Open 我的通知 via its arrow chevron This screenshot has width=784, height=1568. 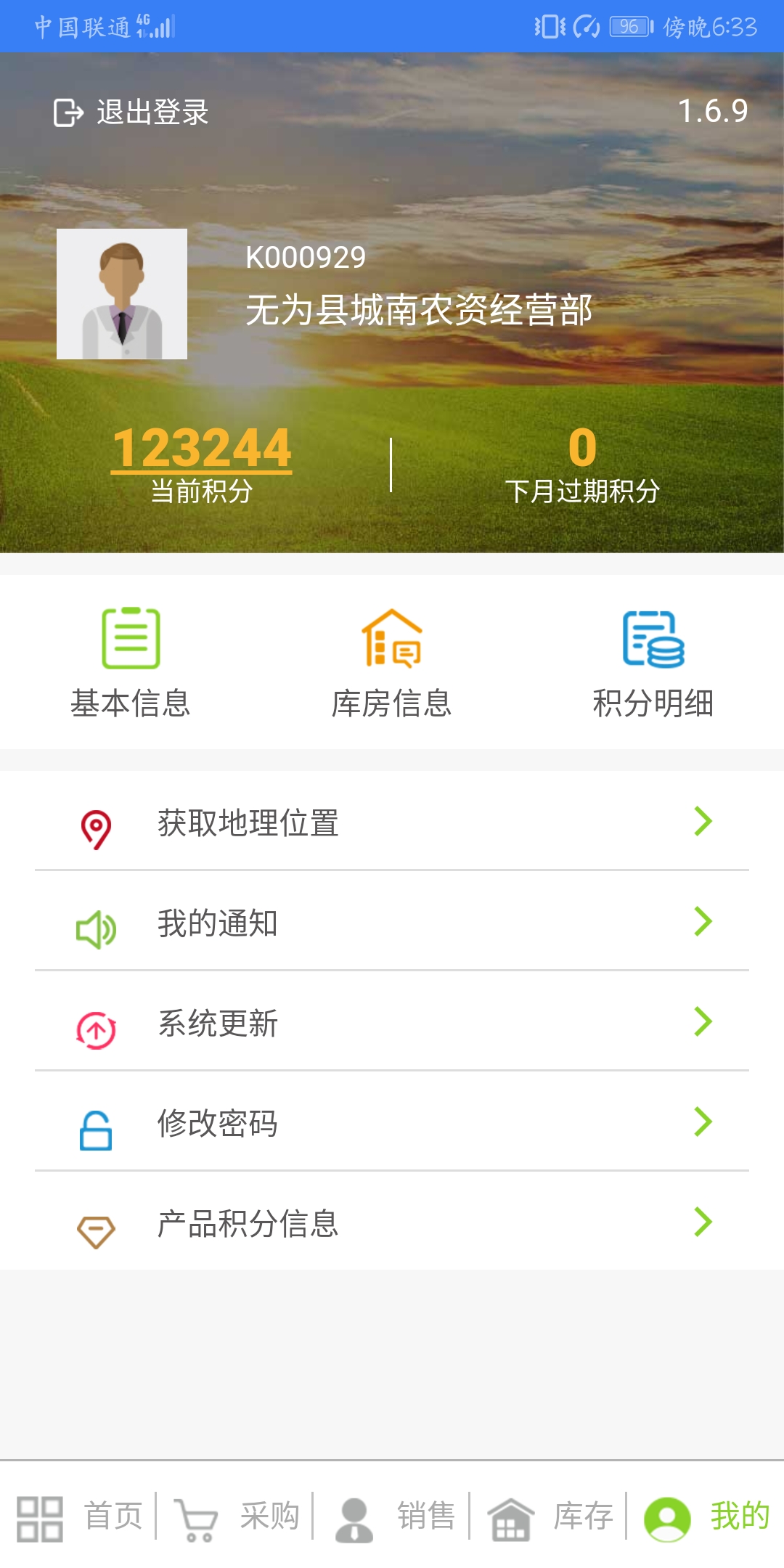(702, 923)
